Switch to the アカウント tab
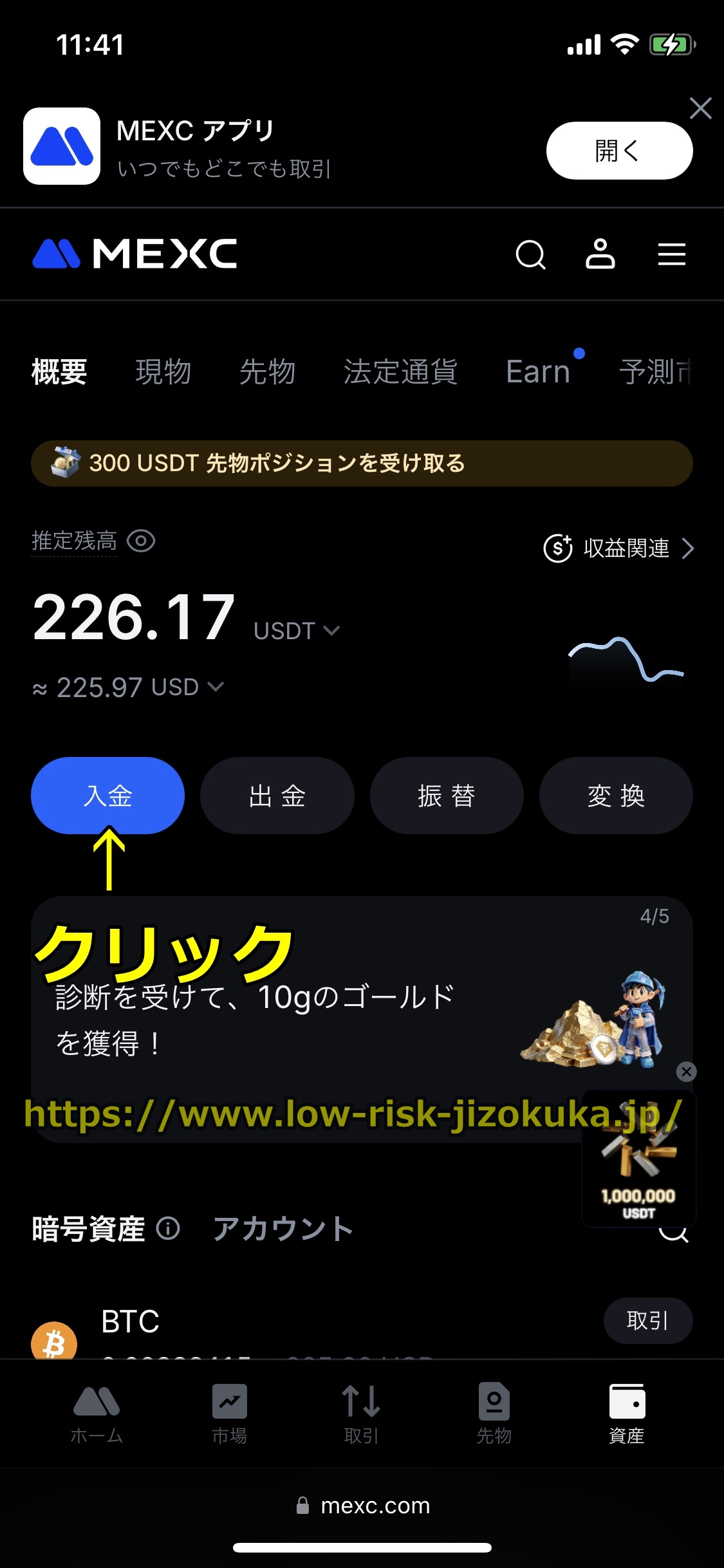The width and height of the screenshot is (724, 1568). (283, 1229)
